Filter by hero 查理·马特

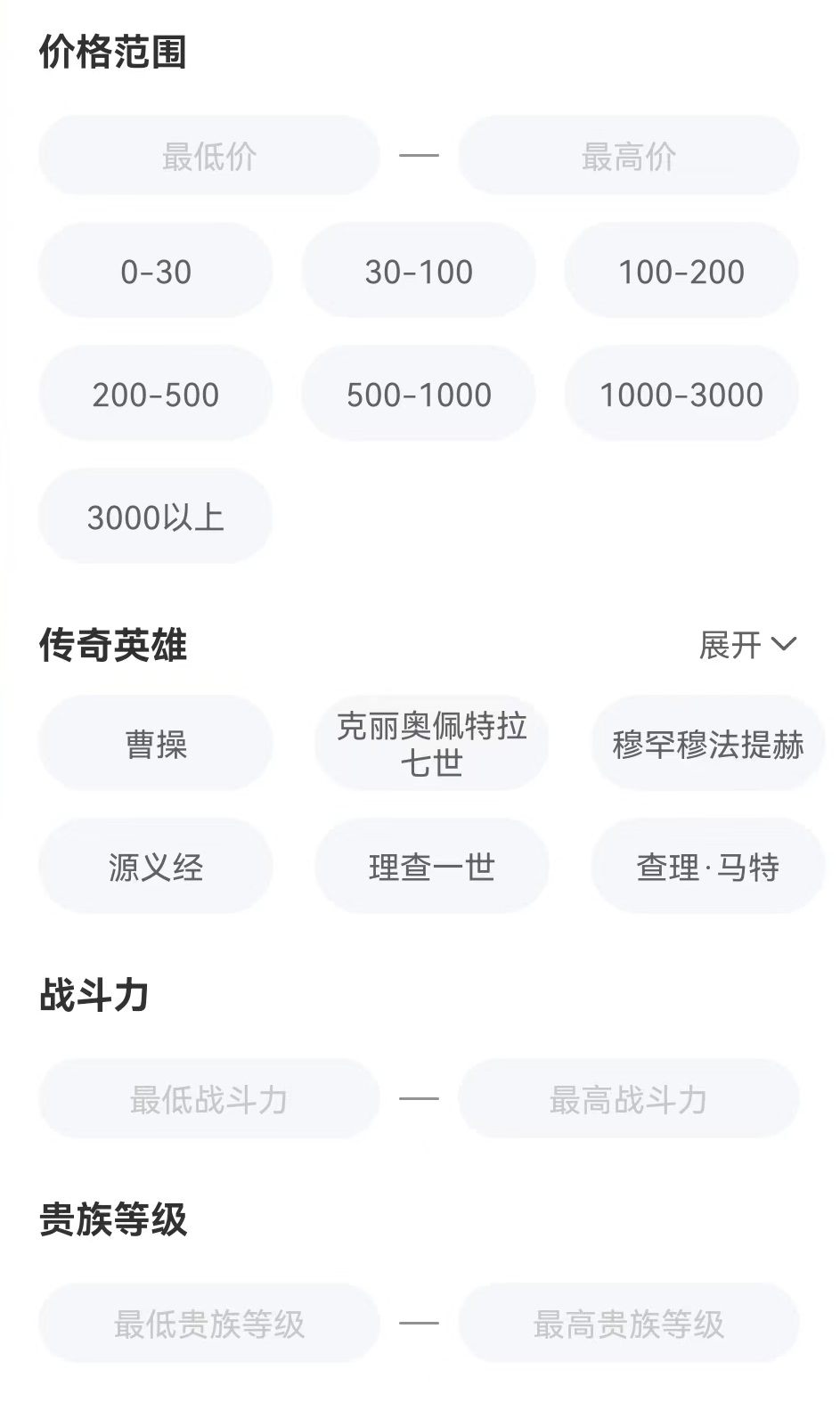click(707, 866)
